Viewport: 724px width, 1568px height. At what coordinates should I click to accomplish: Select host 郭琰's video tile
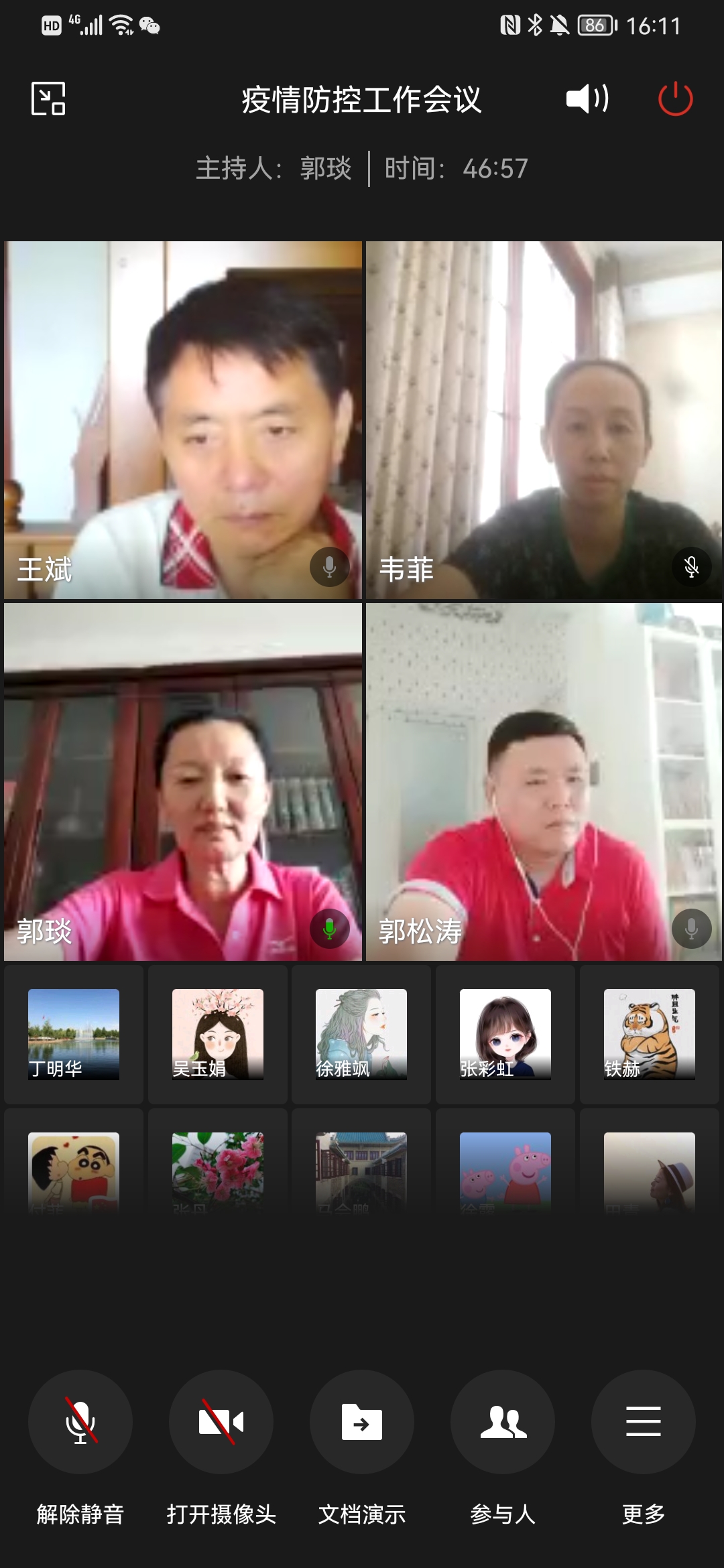coord(182,781)
